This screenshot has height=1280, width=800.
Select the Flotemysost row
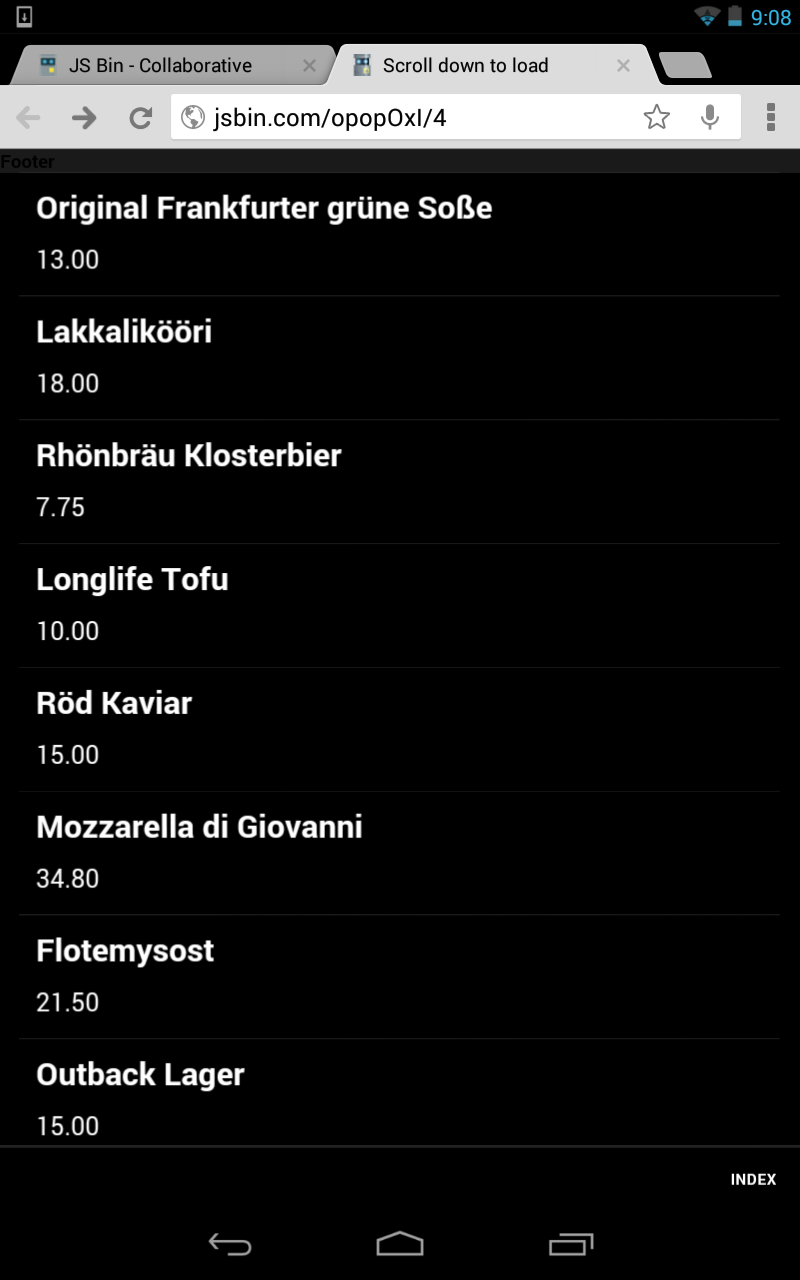click(x=399, y=977)
